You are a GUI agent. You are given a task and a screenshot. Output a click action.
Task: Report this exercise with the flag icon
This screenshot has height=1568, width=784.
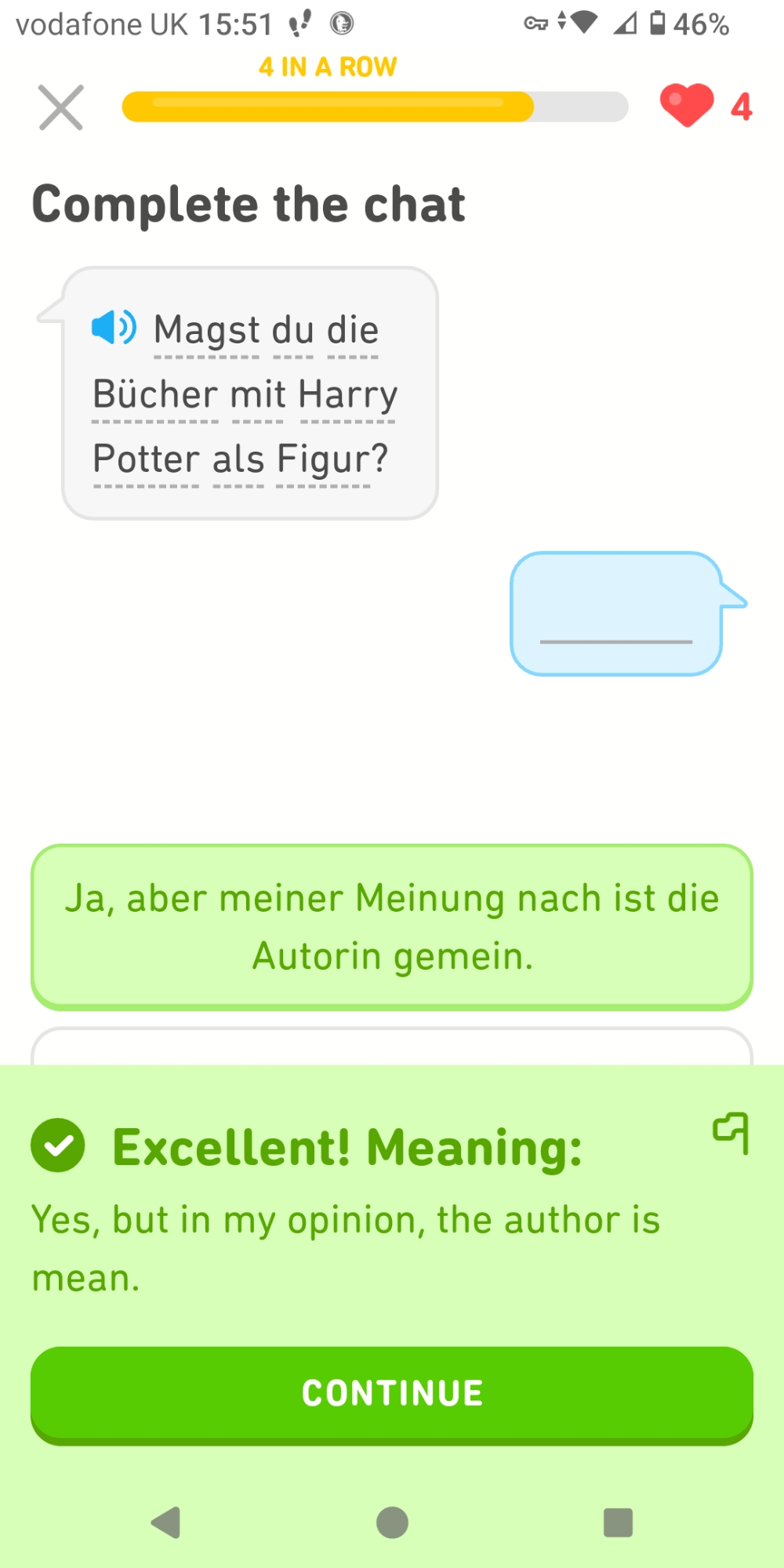pyautogui.click(x=731, y=1133)
